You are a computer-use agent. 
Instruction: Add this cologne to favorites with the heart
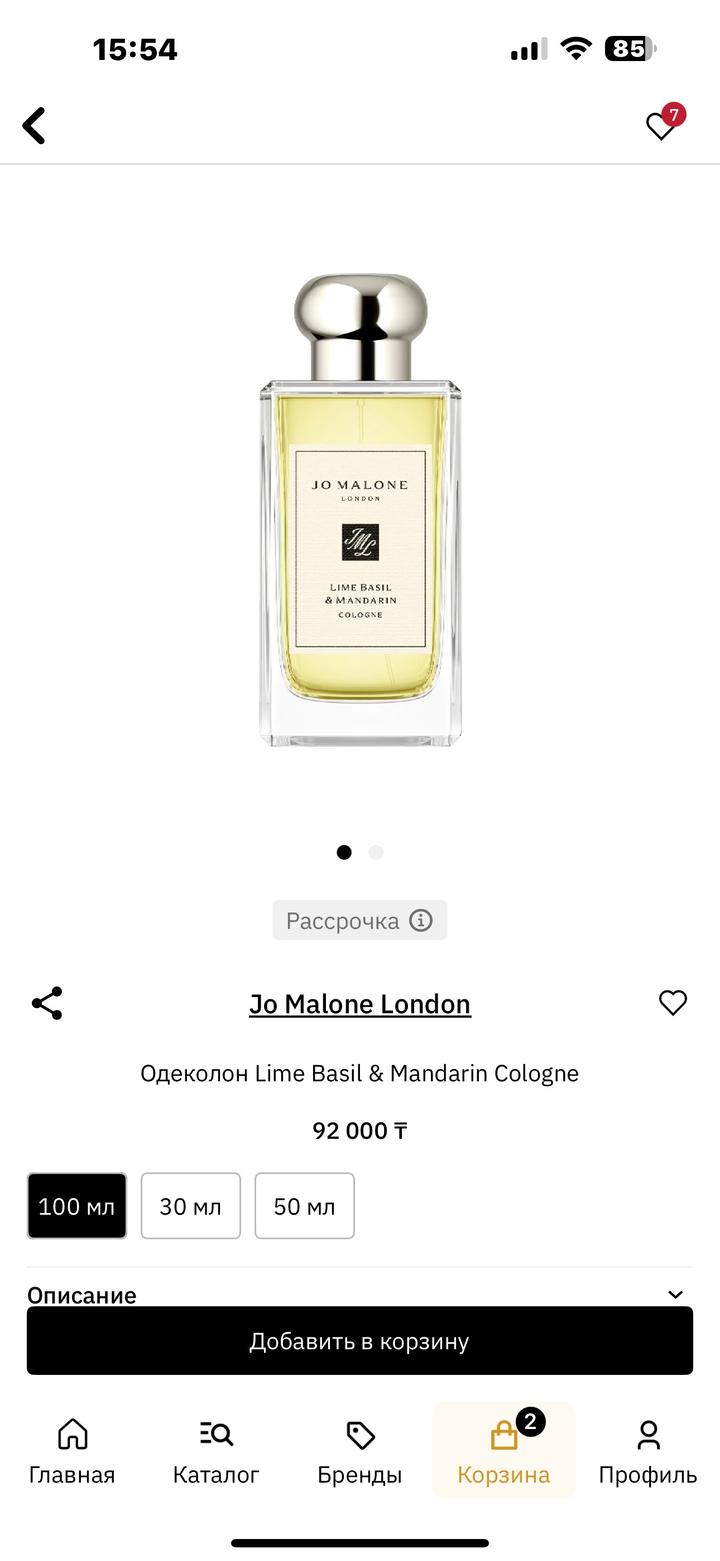[x=673, y=1003]
